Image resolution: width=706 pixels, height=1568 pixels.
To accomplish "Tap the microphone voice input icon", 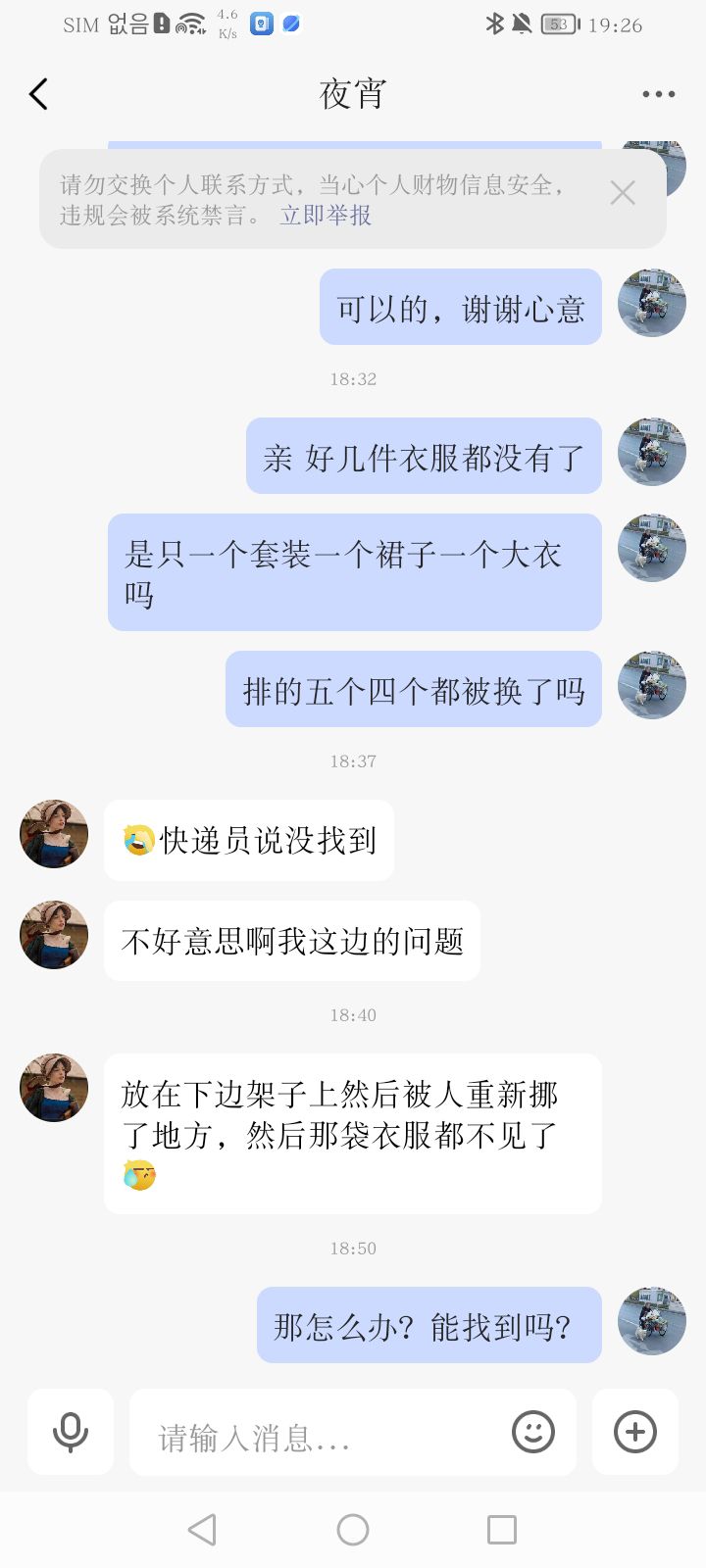I will (x=71, y=1432).
